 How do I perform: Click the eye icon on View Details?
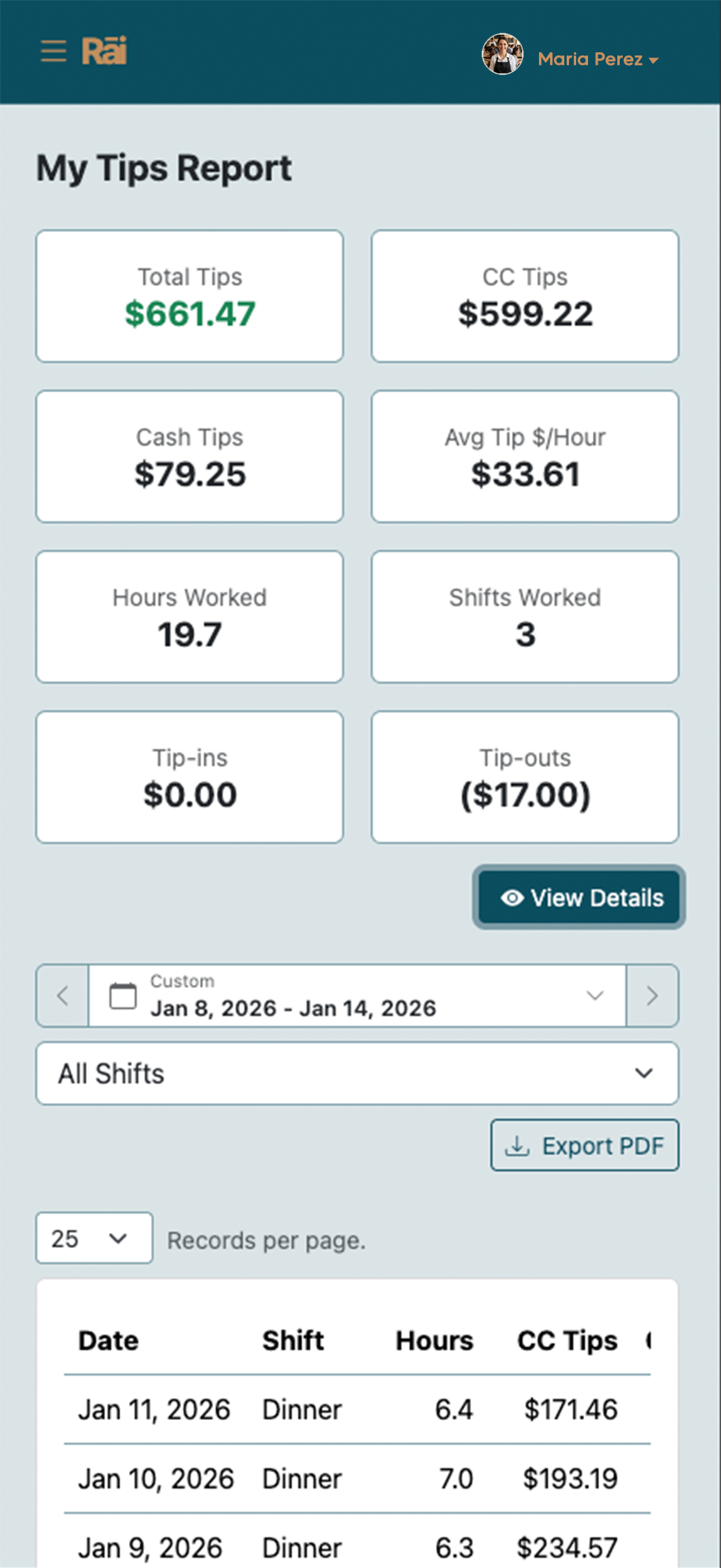tap(511, 897)
